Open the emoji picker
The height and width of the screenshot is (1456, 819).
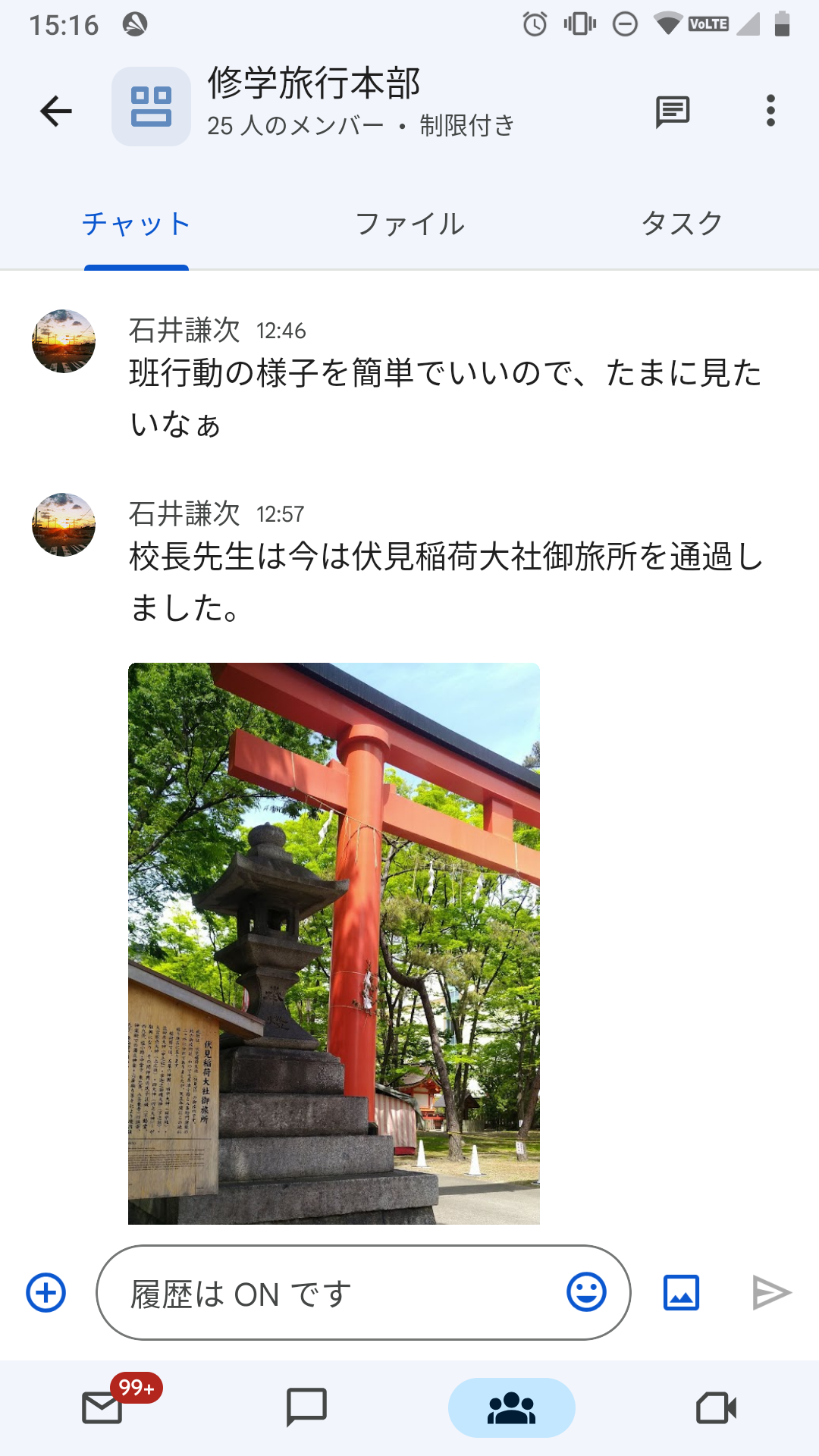586,1292
